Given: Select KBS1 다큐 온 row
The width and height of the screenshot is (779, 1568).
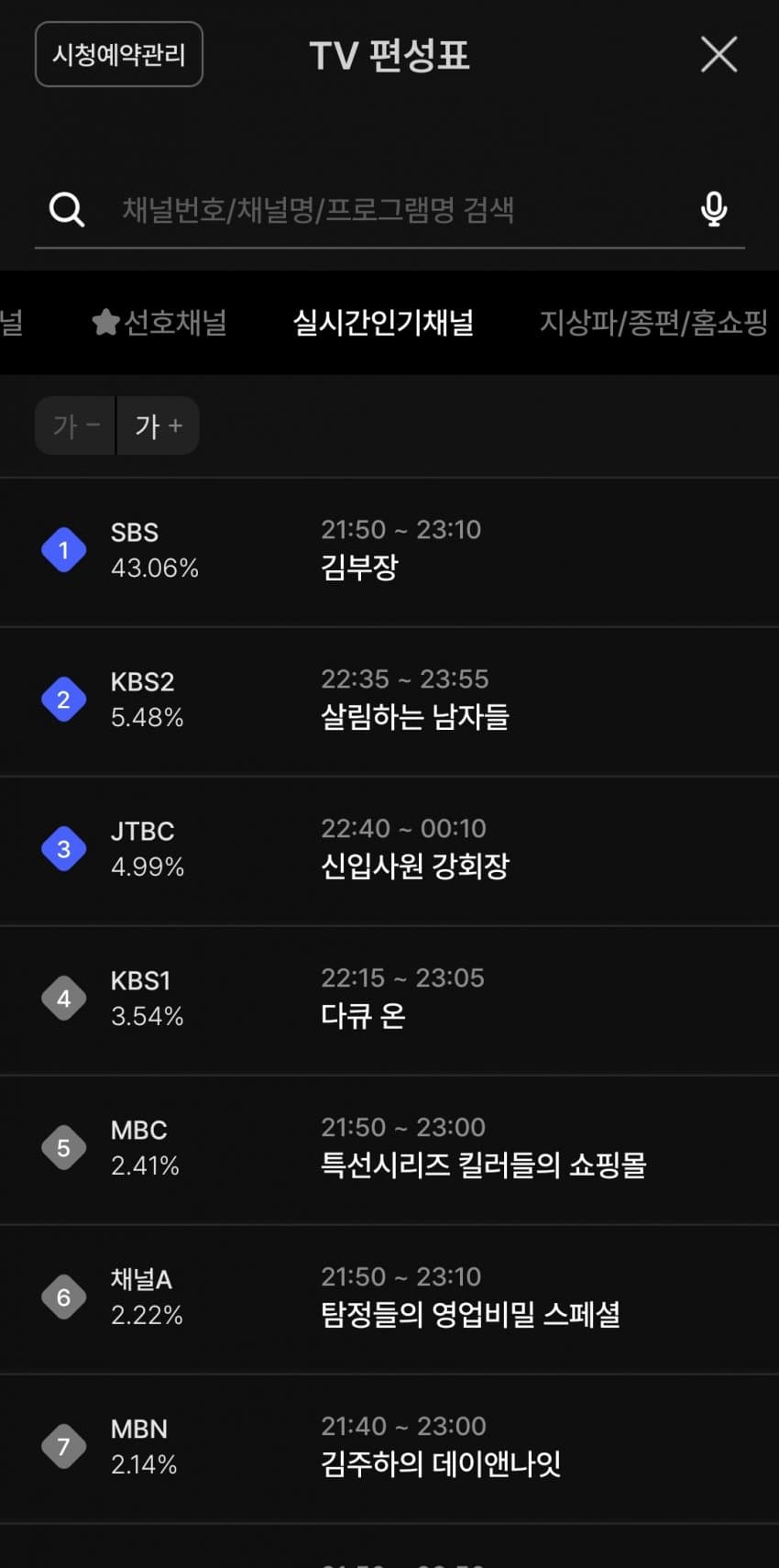Looking at the screenshot, I should coord(389,1000).
